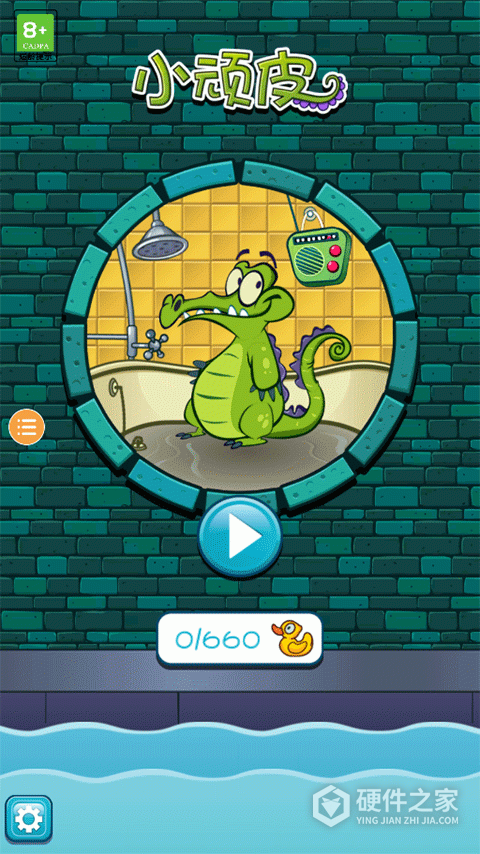This screenshot has height=854, width=480.
Task: Tap the 8+ age rating badge
Action: coord(35,36)
